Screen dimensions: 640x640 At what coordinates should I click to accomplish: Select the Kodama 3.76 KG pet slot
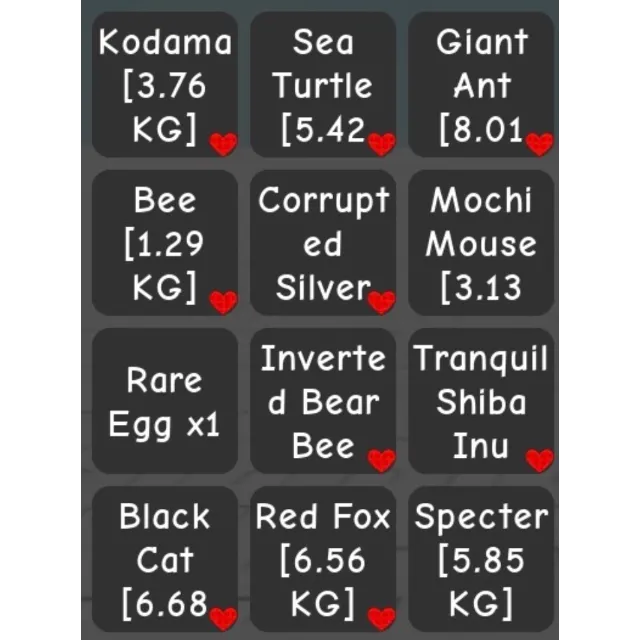(x=165, y=85)
